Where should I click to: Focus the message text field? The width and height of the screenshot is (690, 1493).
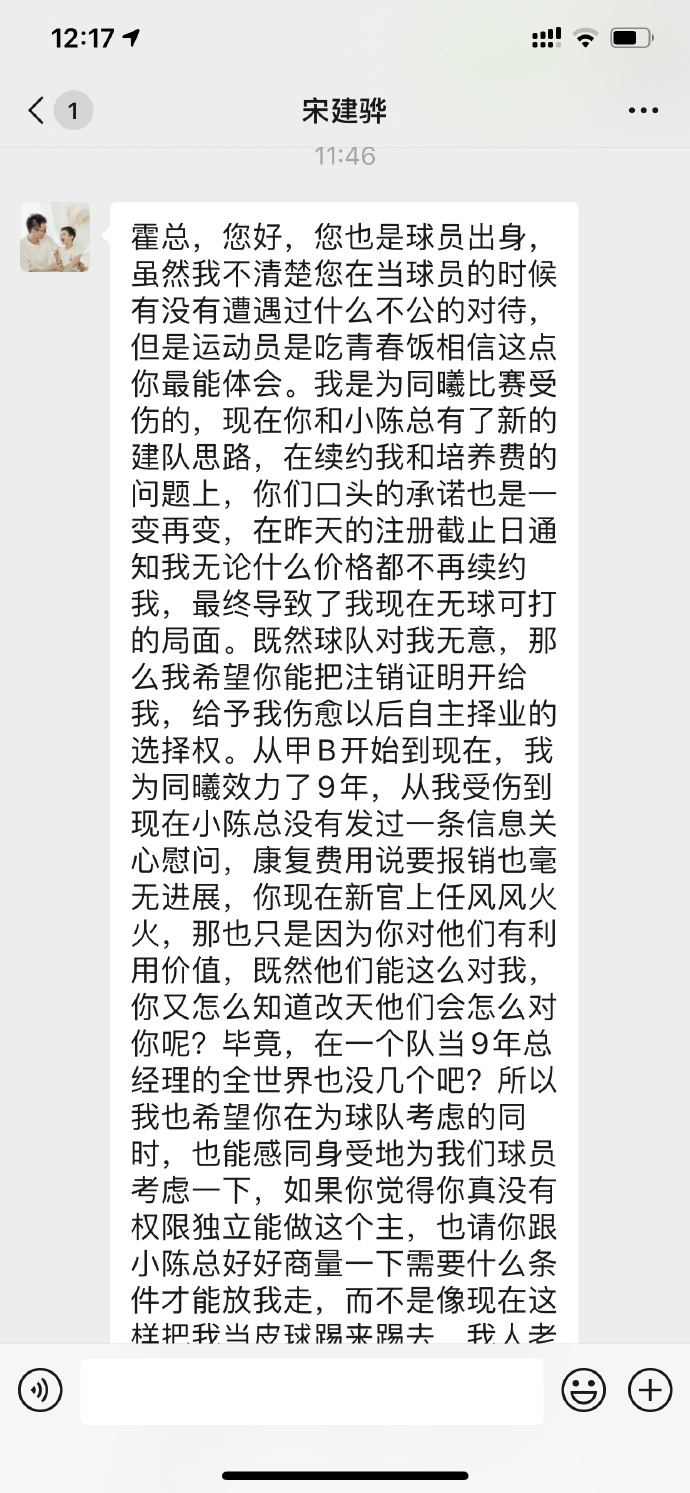click(312, 1391)
